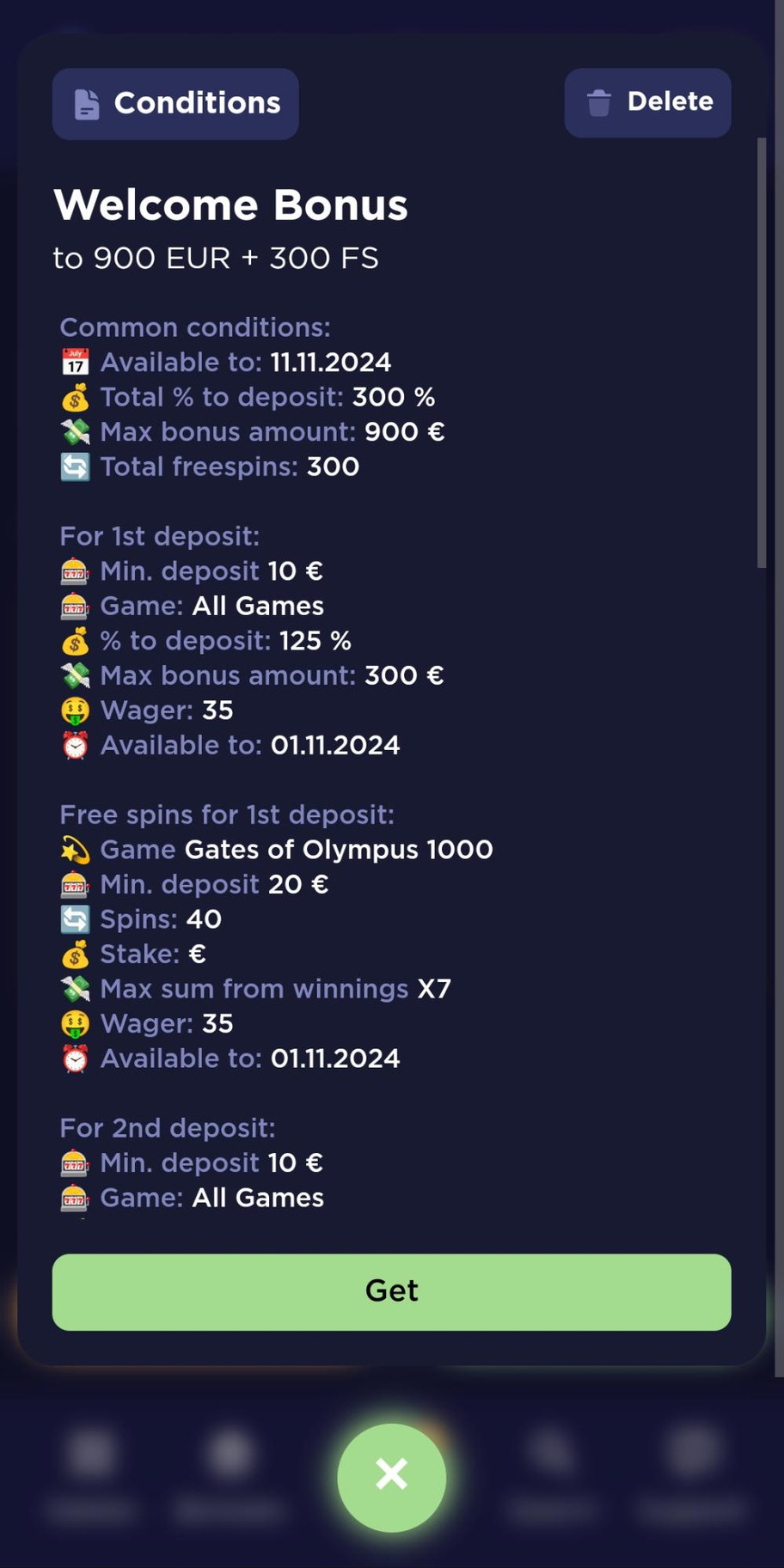
Task: Delete the Welcome Bonus
Action: (647, 102)
